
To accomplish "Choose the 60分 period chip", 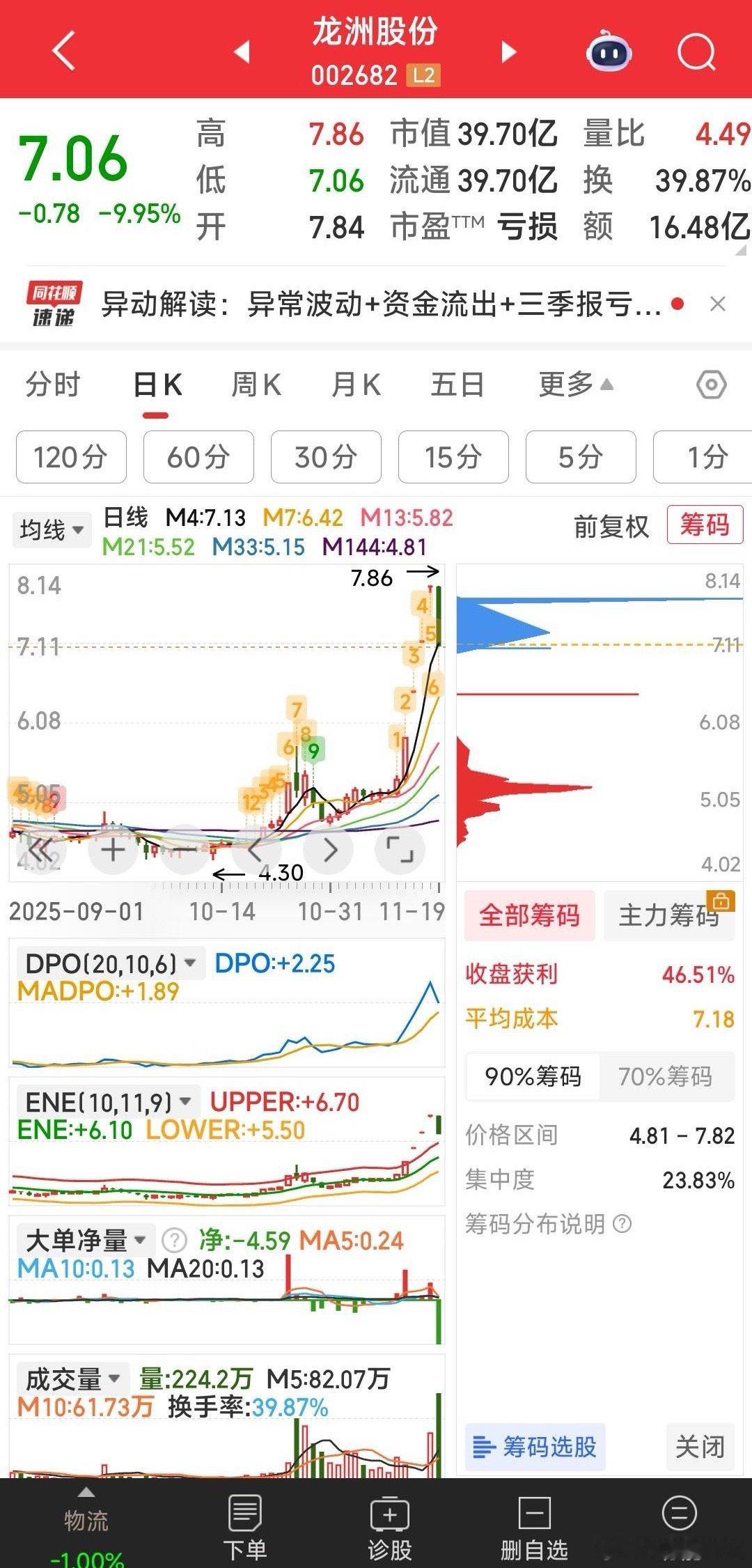I will coord(198,457).
